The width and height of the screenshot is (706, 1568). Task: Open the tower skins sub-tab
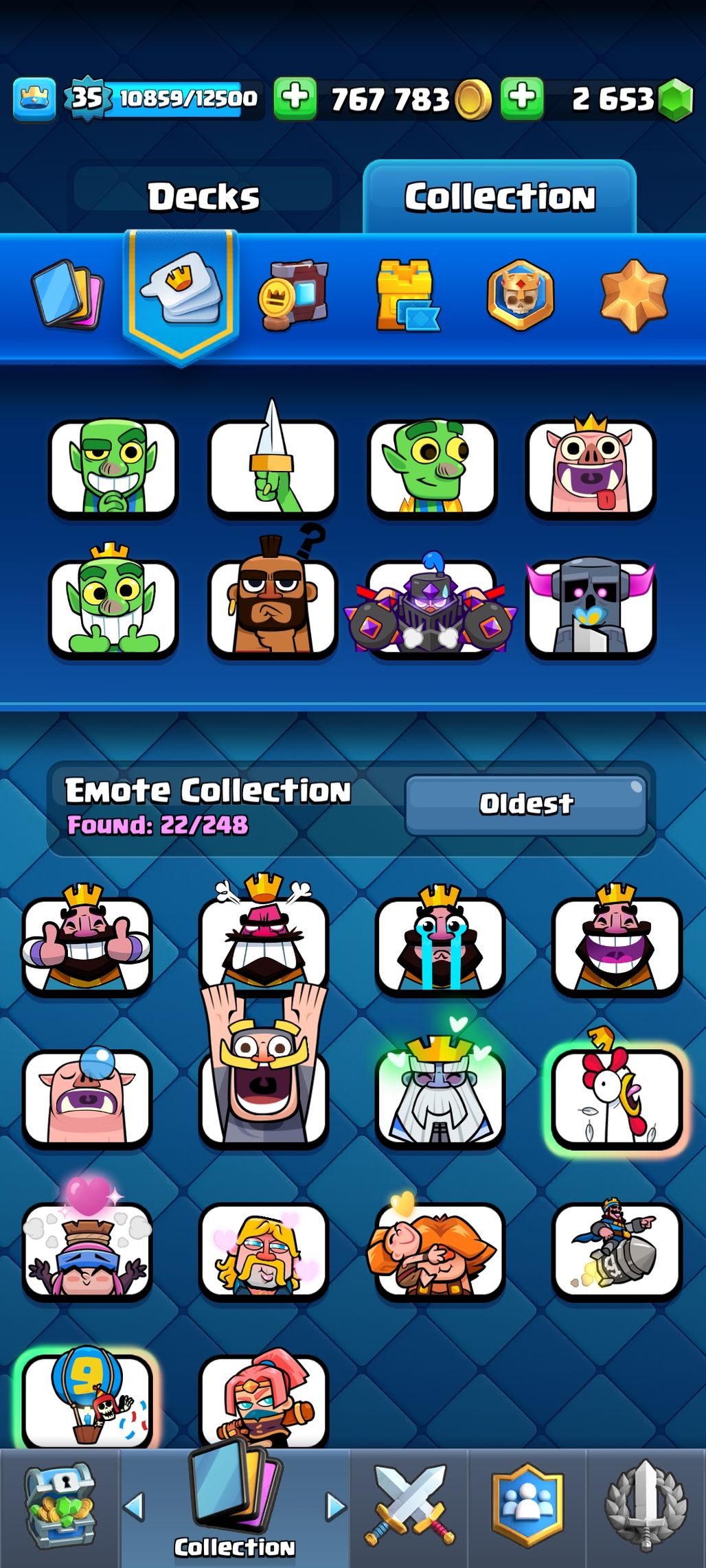[x=407, y=295]
